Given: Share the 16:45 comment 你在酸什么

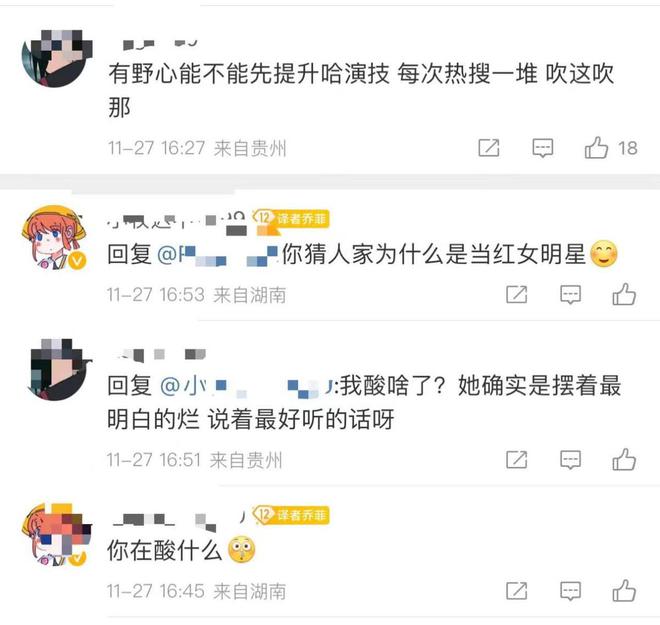Looking at the screenshot, I should click(x=516, y=590).
